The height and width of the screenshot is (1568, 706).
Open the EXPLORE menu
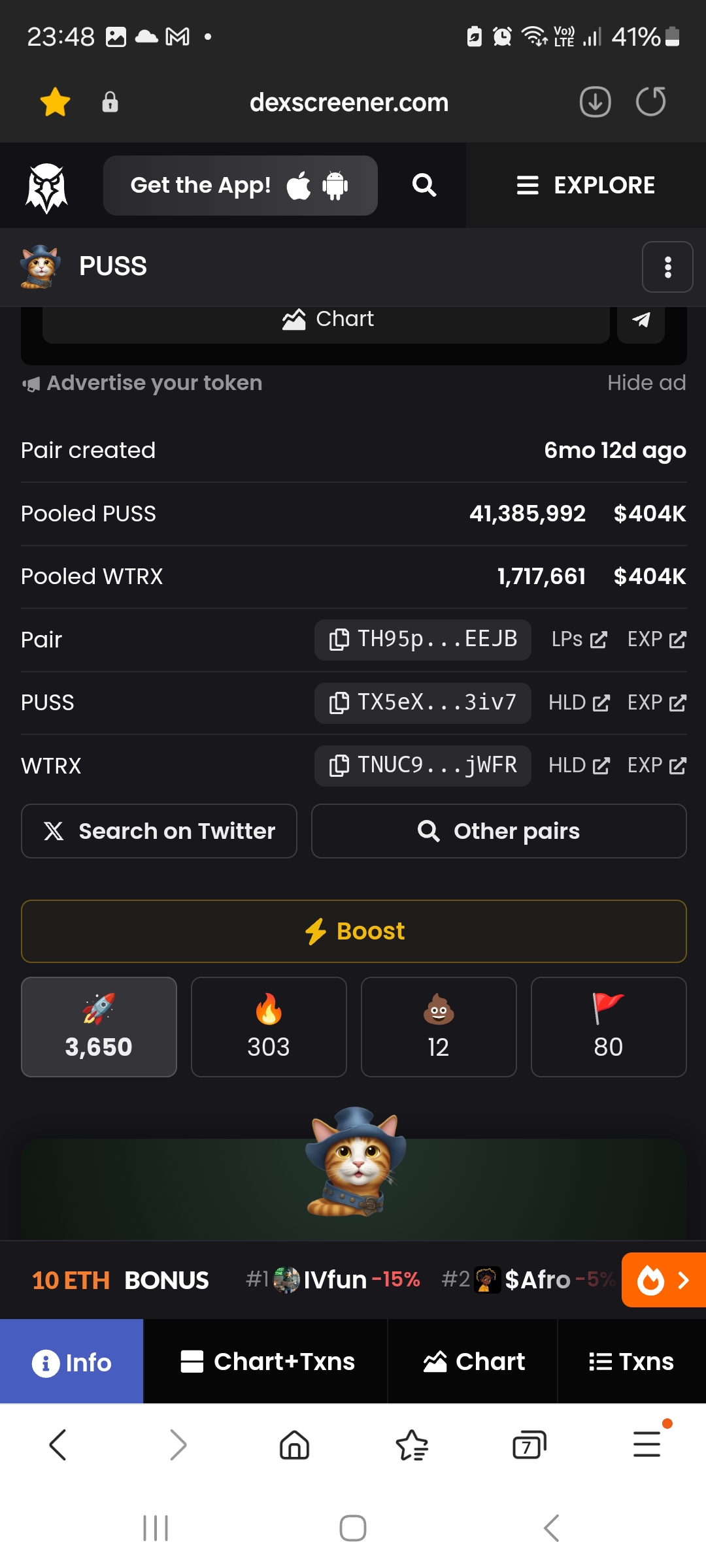pos(586,186)
